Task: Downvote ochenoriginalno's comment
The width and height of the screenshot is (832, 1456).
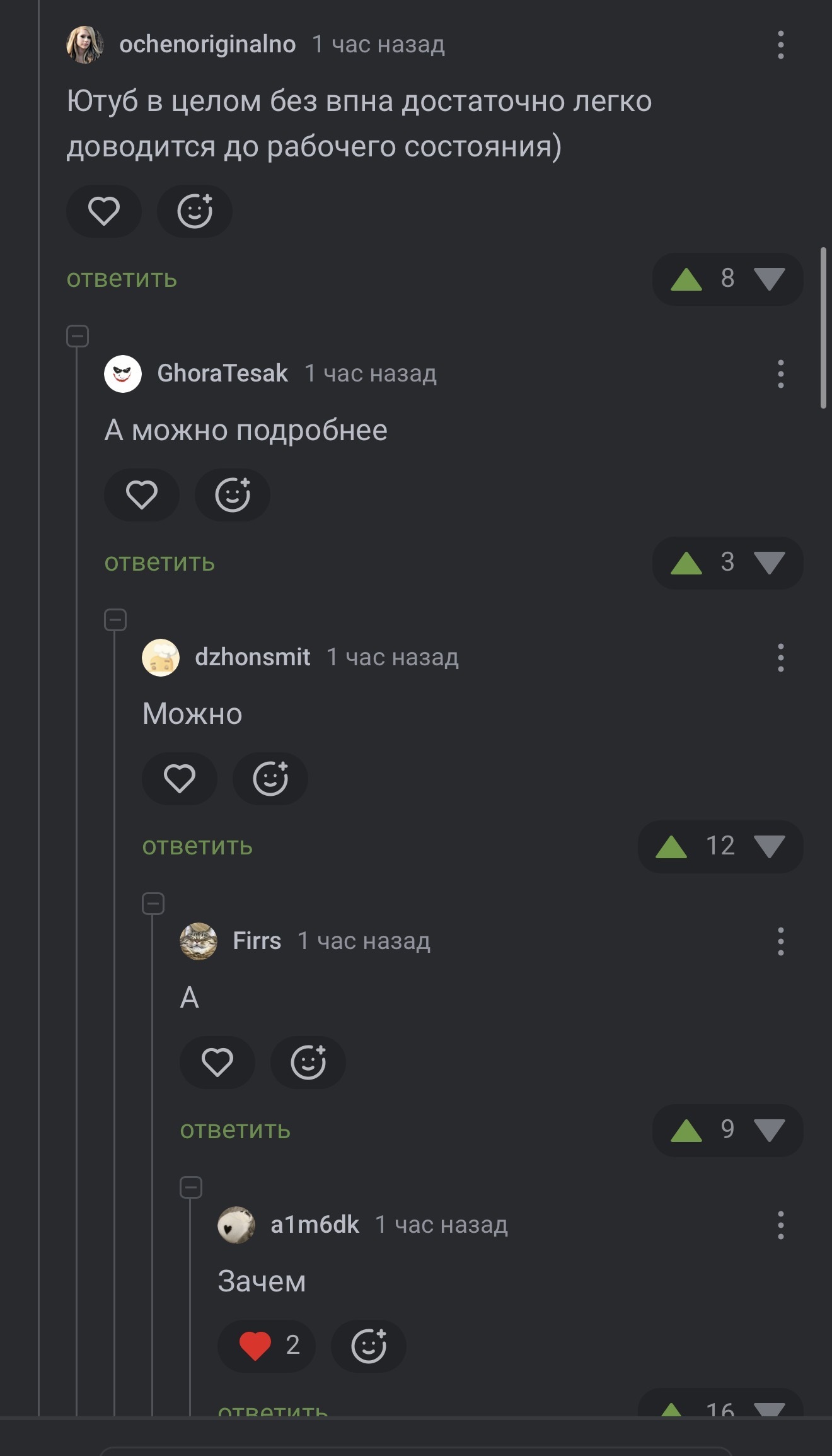Action: (x=769, y=279)
